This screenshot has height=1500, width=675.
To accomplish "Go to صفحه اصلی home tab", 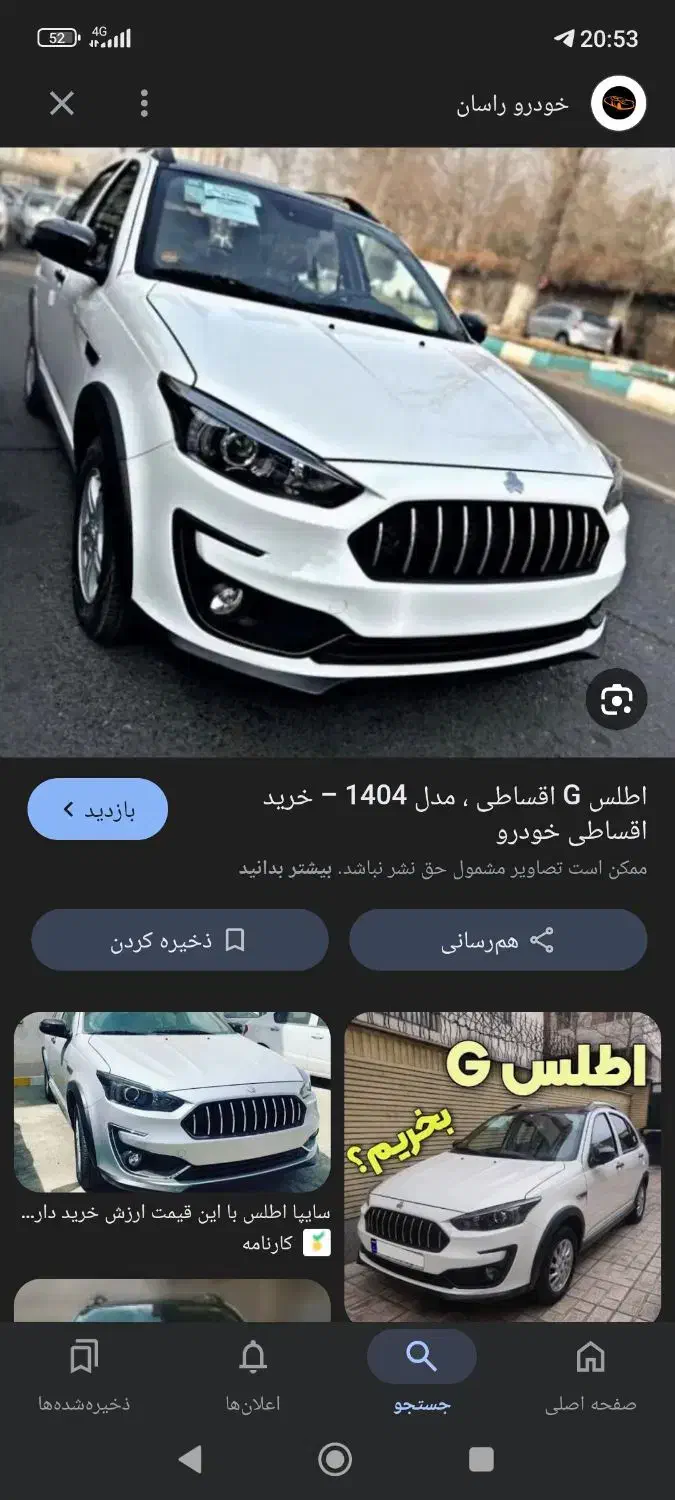I will click(x=590, y=1376).
